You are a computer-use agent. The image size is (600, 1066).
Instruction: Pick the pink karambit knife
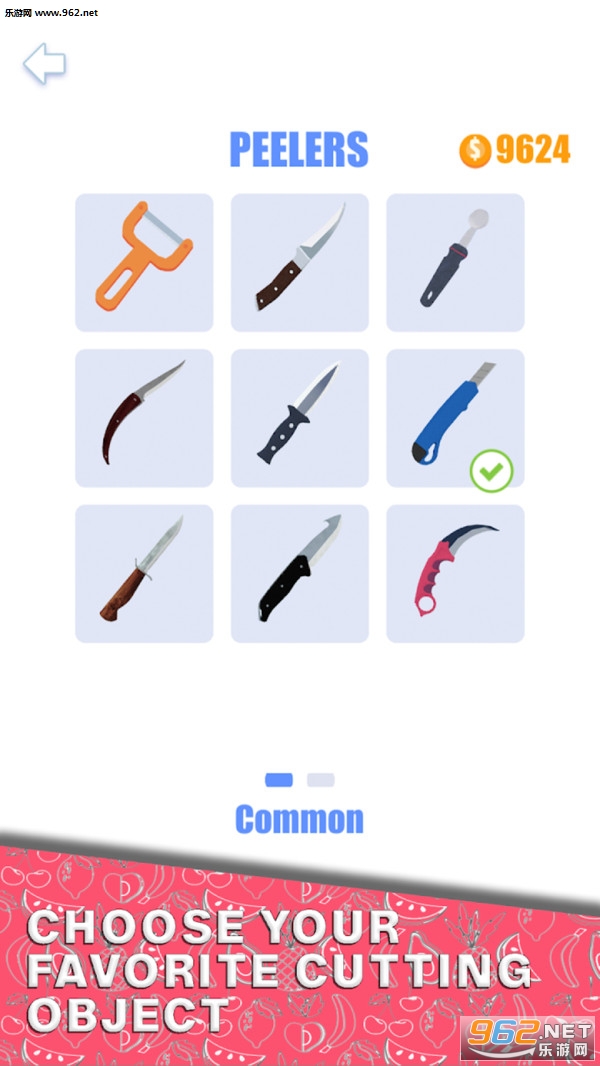point(455,573)
